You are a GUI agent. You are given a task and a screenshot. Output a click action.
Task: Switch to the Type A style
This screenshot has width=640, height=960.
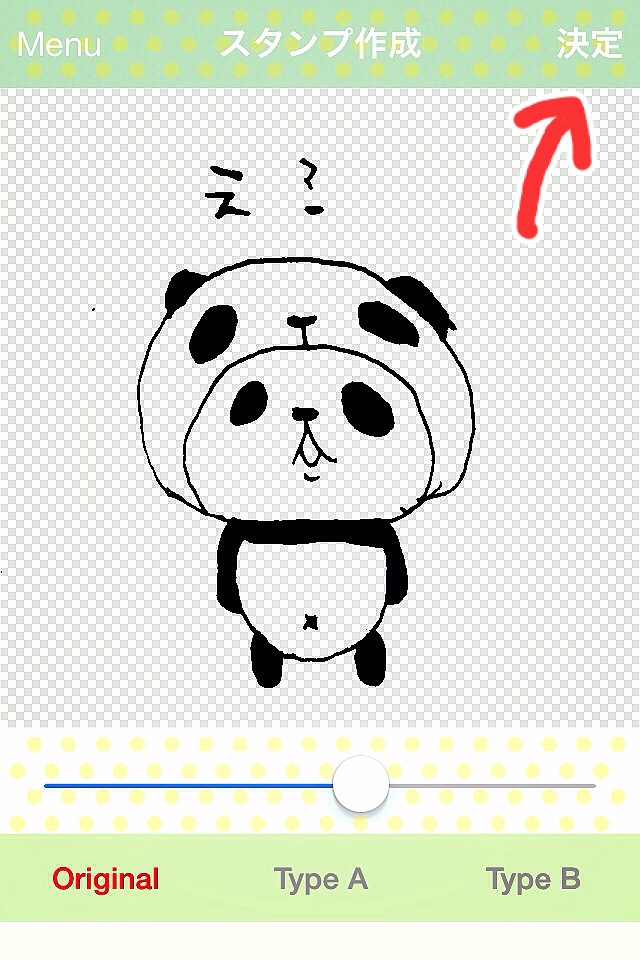pyautogui.click(x=321, y=880)
